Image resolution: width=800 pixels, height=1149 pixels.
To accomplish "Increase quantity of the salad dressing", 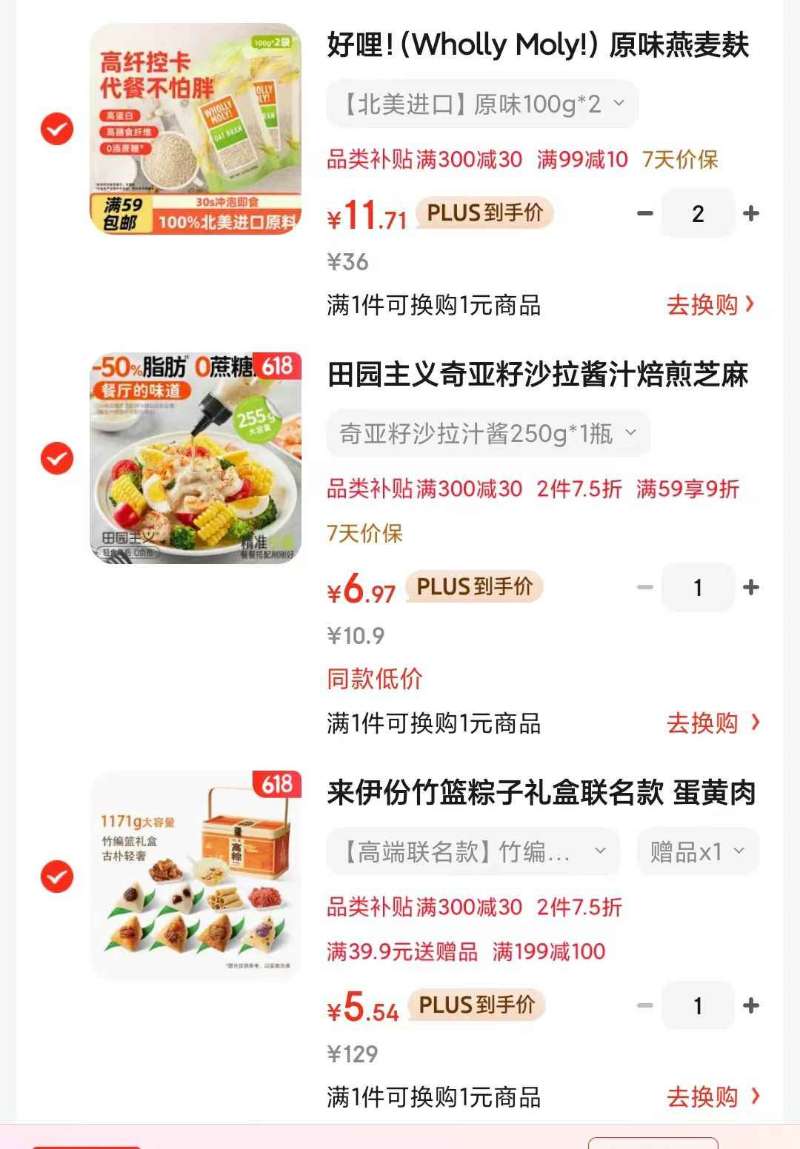I will [749, 587].
